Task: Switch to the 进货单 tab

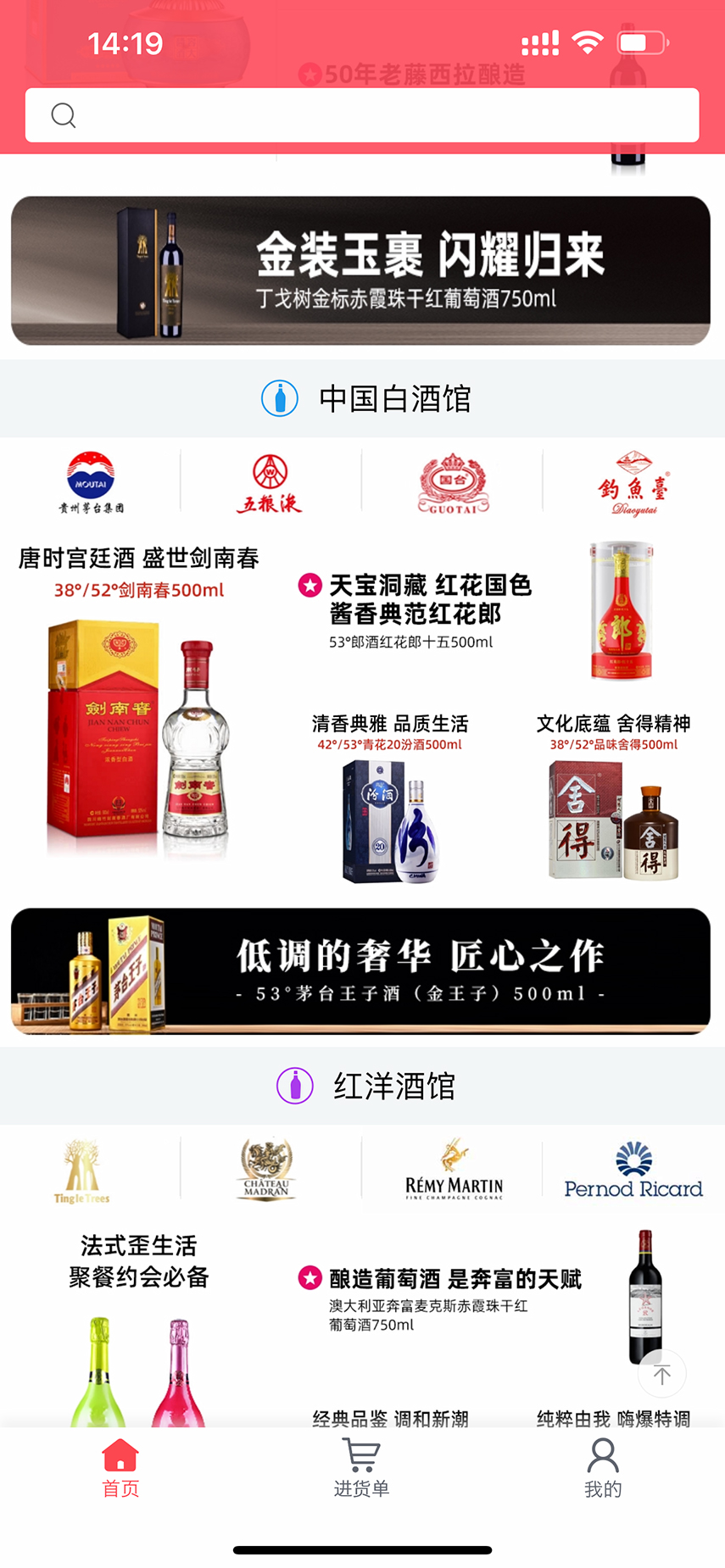Action: point(360,1466)
